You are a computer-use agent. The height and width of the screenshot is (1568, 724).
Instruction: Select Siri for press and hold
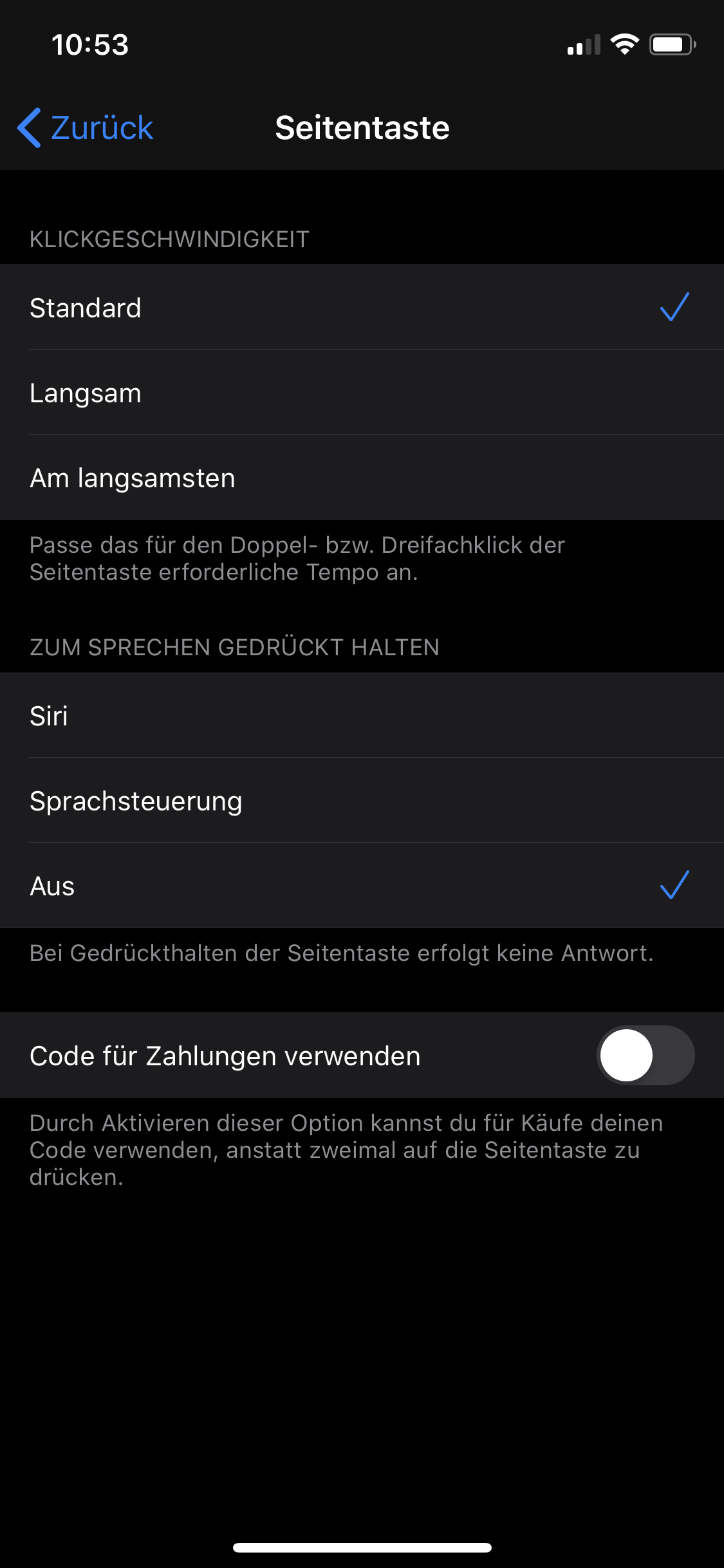pyautogui.click(x=362, y=715)
